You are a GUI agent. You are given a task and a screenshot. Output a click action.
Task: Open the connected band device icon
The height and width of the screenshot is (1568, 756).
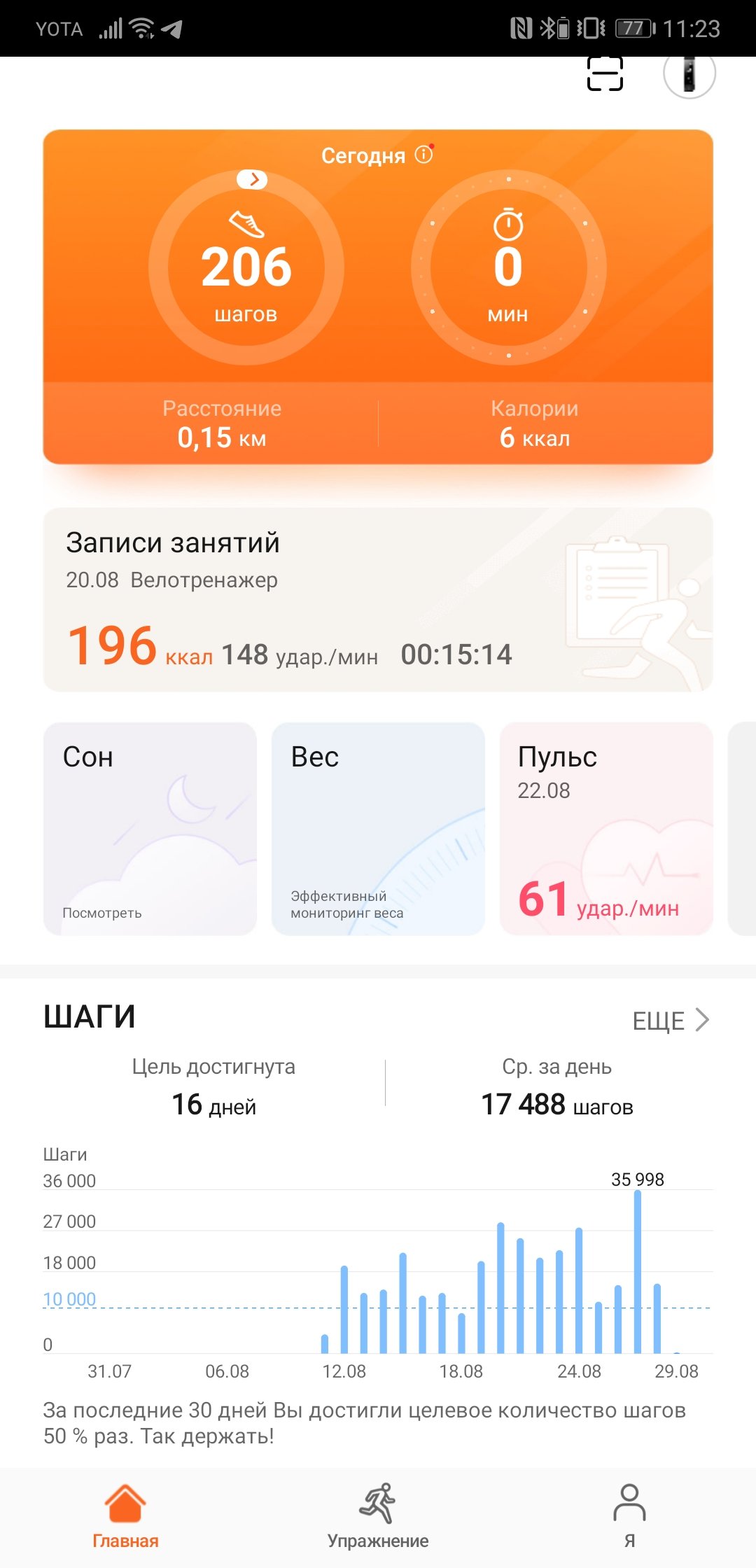pyautogui.click(x=689, y=74)
